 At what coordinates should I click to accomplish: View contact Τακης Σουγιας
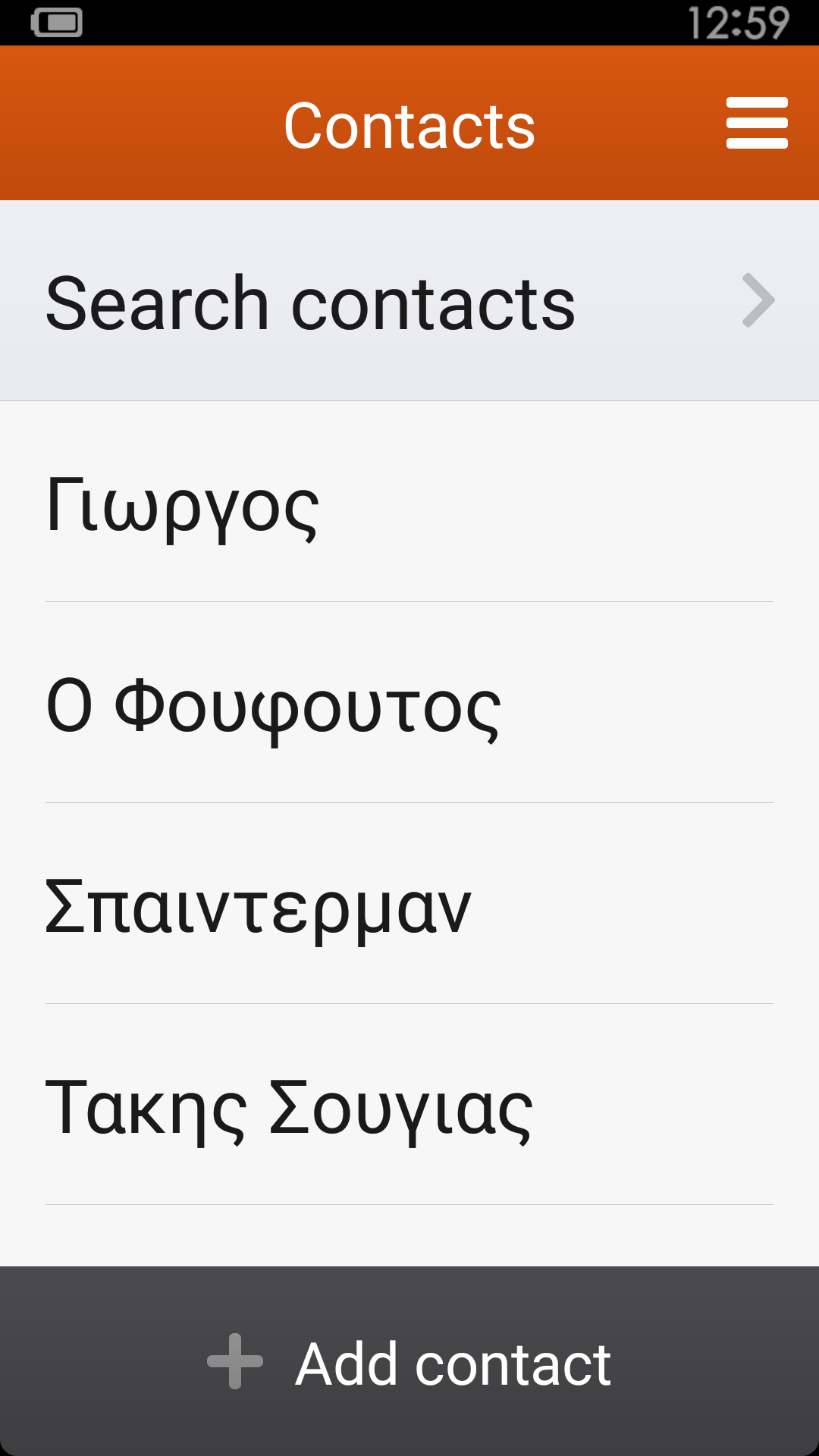point(409,1105)
